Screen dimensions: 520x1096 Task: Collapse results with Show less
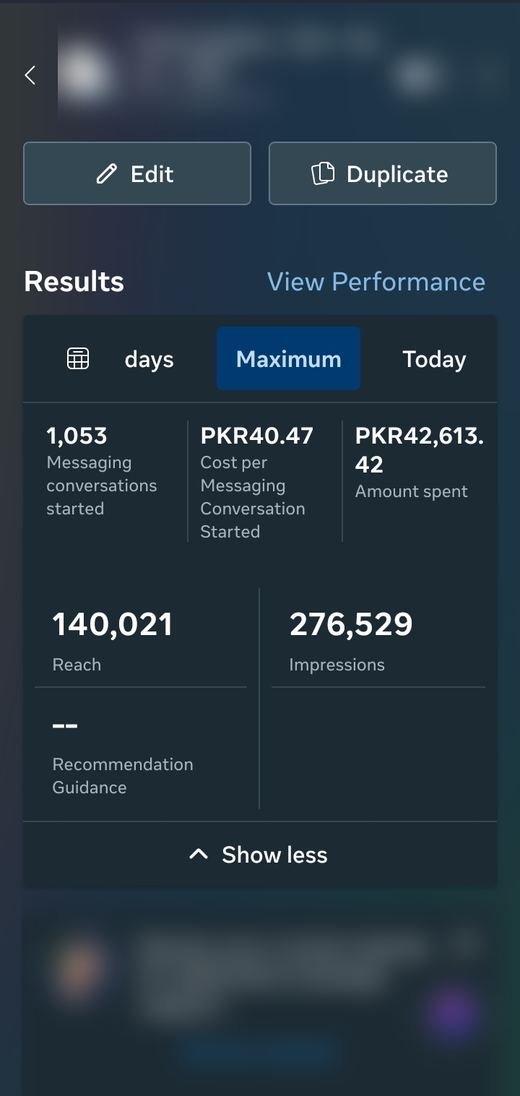coord(259,854)
